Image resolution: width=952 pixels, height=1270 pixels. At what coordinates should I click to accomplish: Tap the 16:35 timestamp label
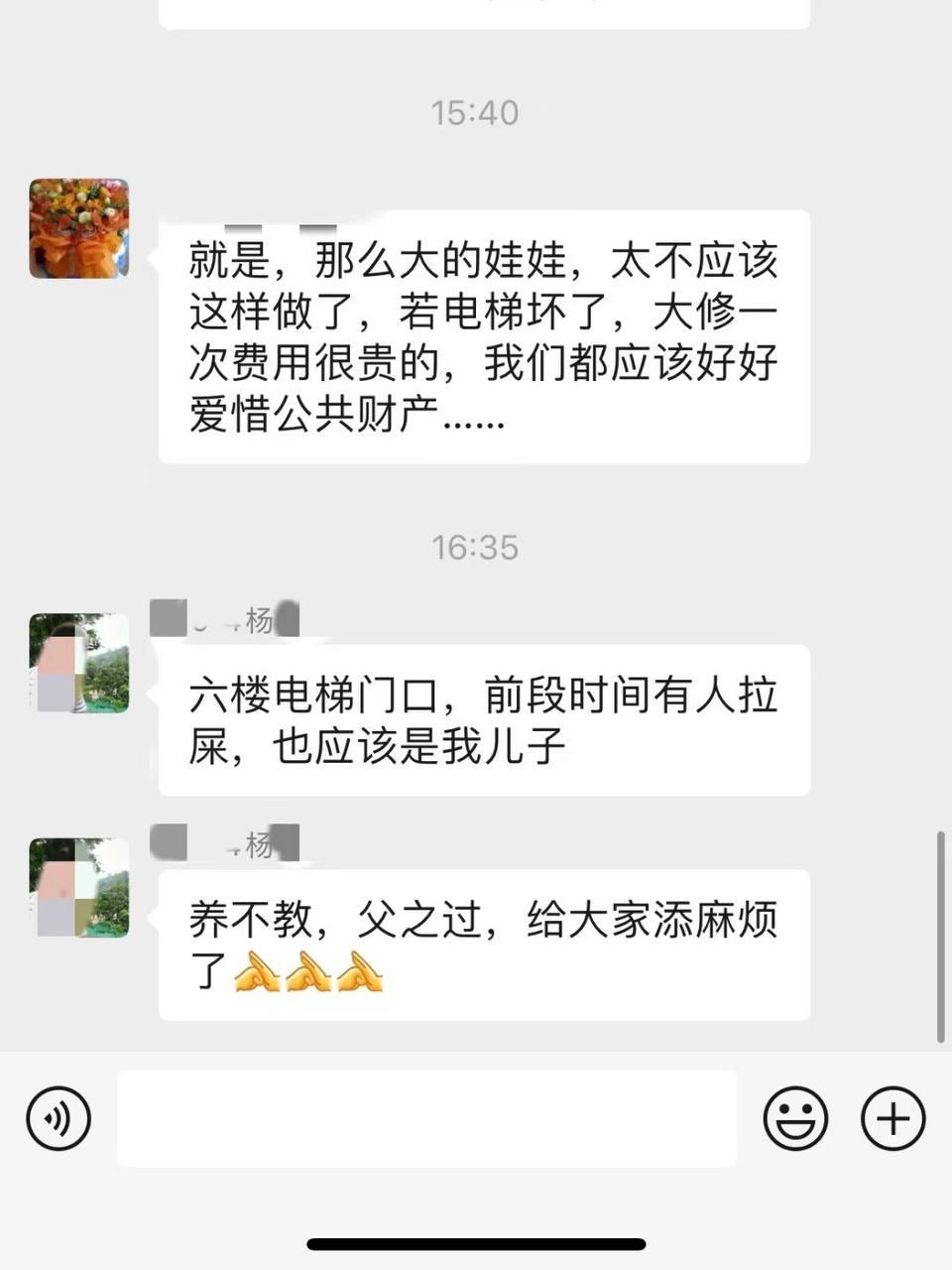coord(474,547)
